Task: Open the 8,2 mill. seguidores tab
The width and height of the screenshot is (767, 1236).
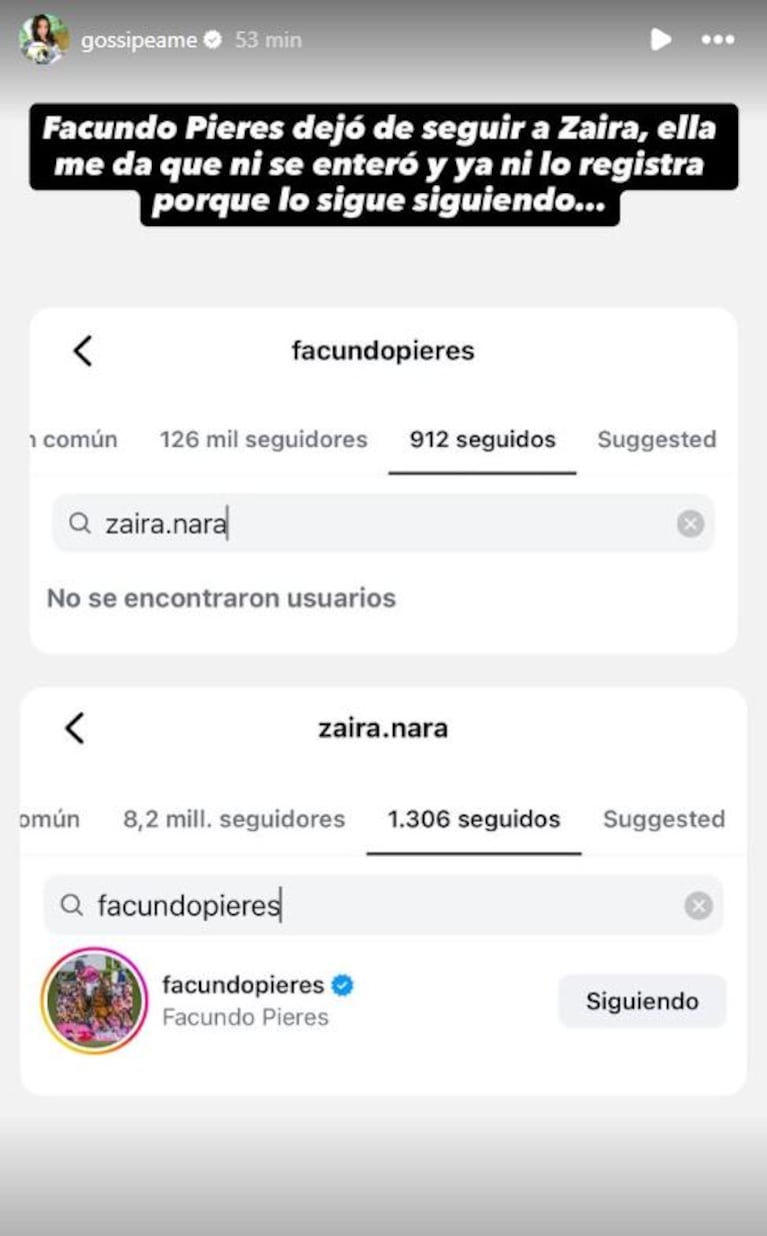Action: point(235,819)
